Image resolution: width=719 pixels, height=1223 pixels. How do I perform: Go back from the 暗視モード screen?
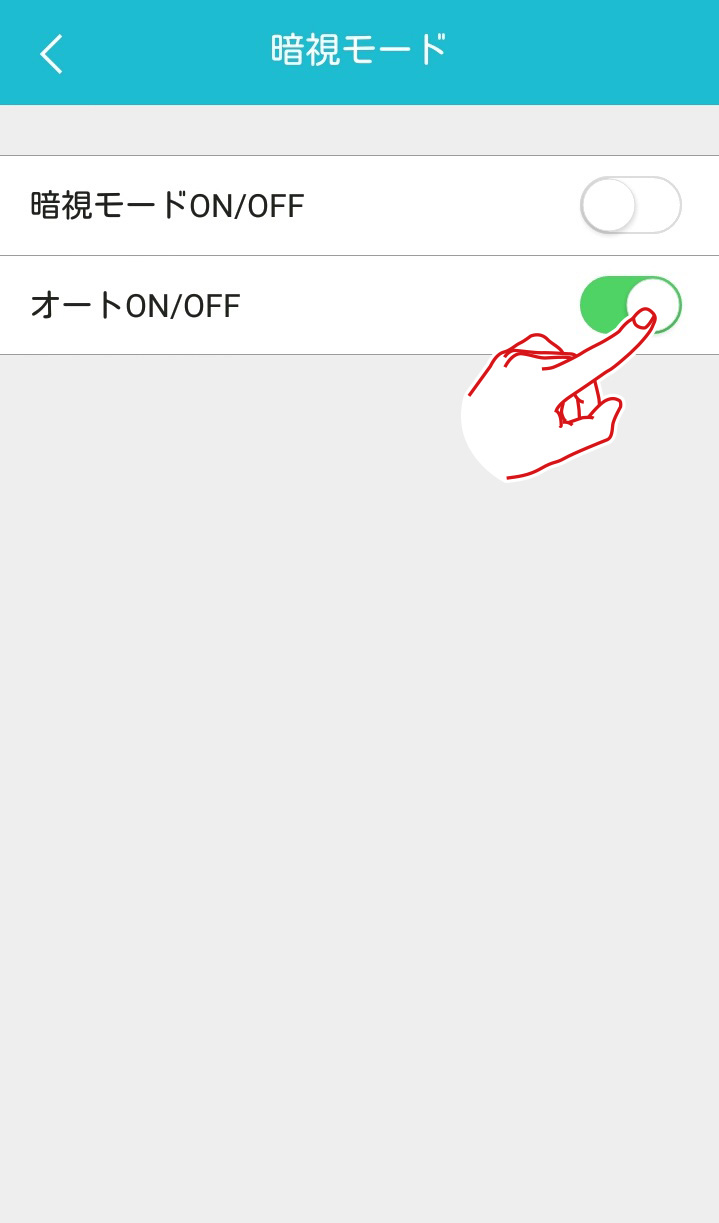[x=51, y=53]
